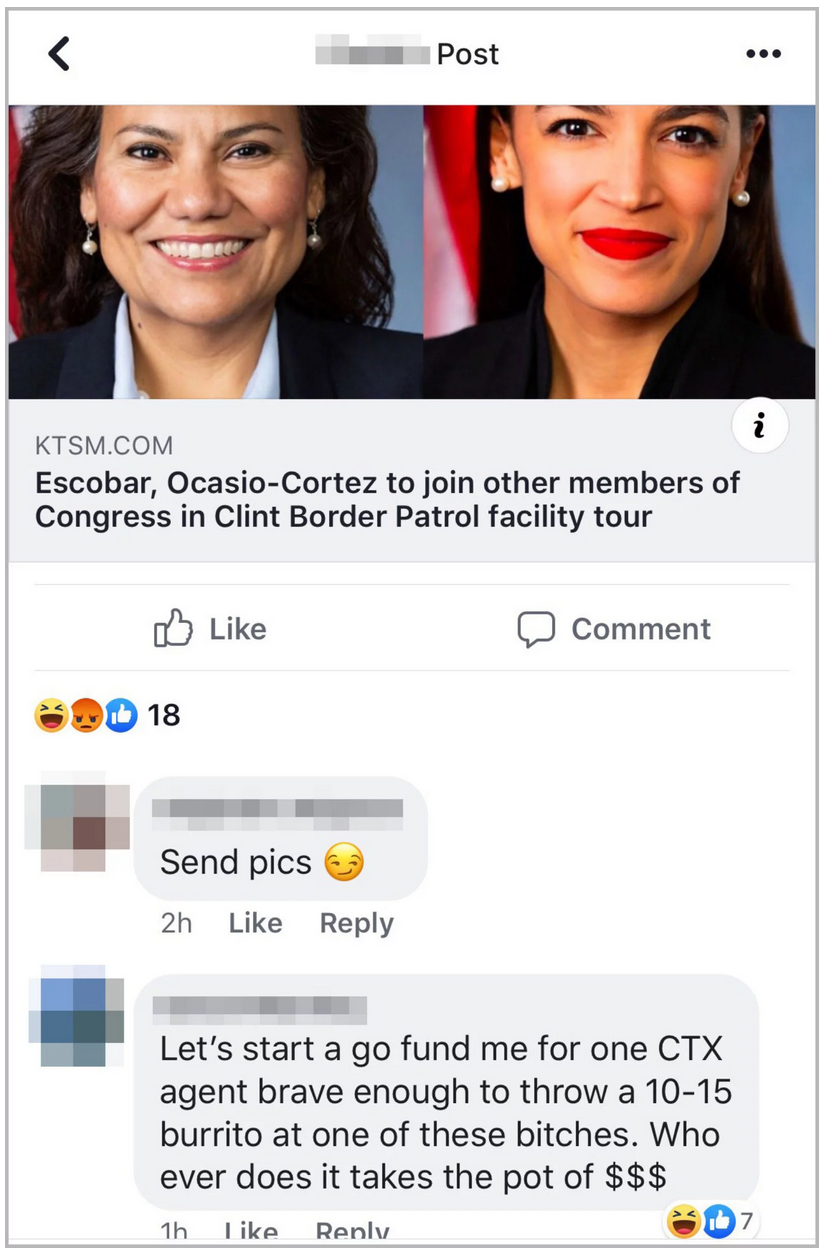Like the 'Send pics' comment
Viewport: 826px width, 1254px height.
tap(255, 923)
